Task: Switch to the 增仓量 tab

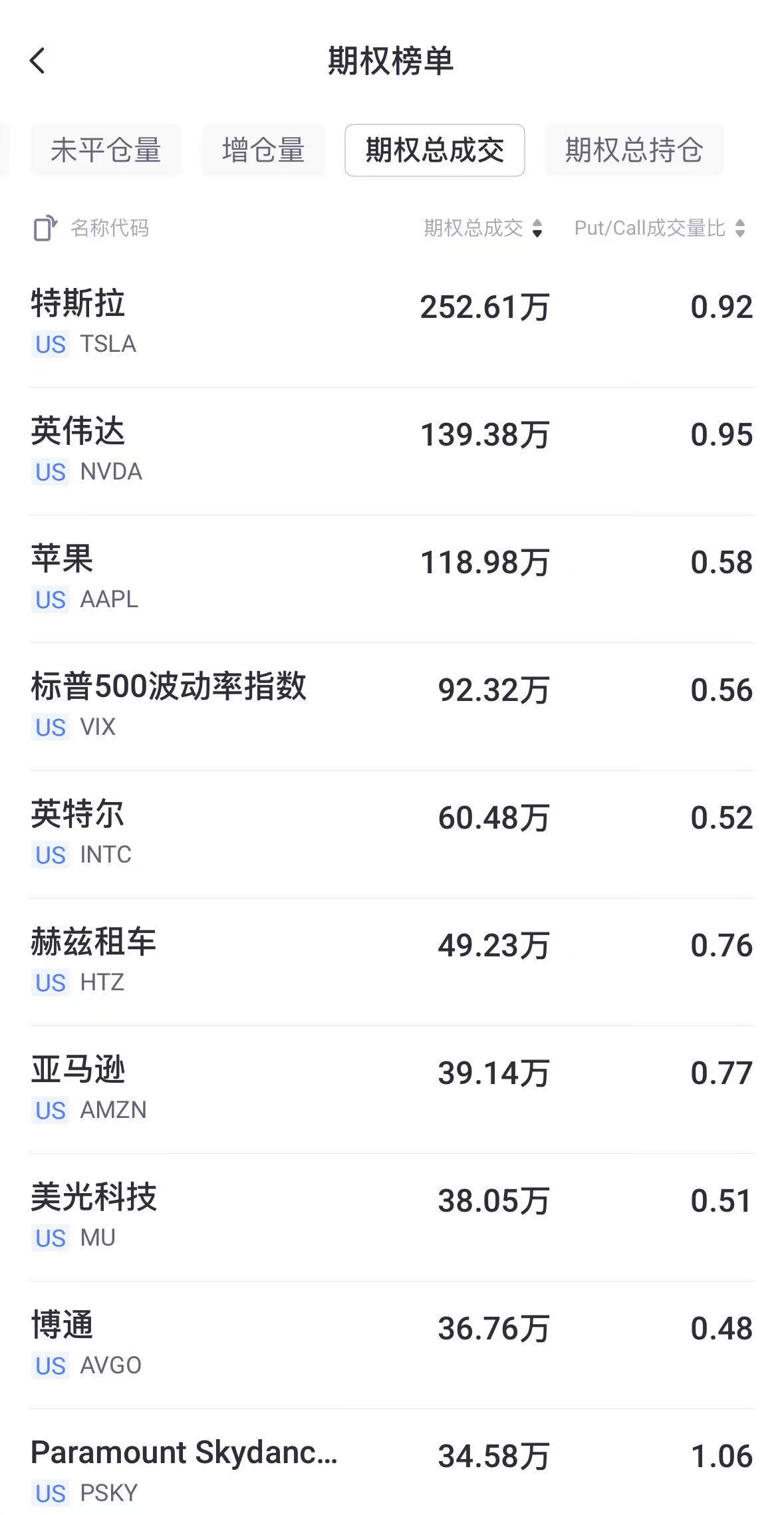Action: coord(263,150)
